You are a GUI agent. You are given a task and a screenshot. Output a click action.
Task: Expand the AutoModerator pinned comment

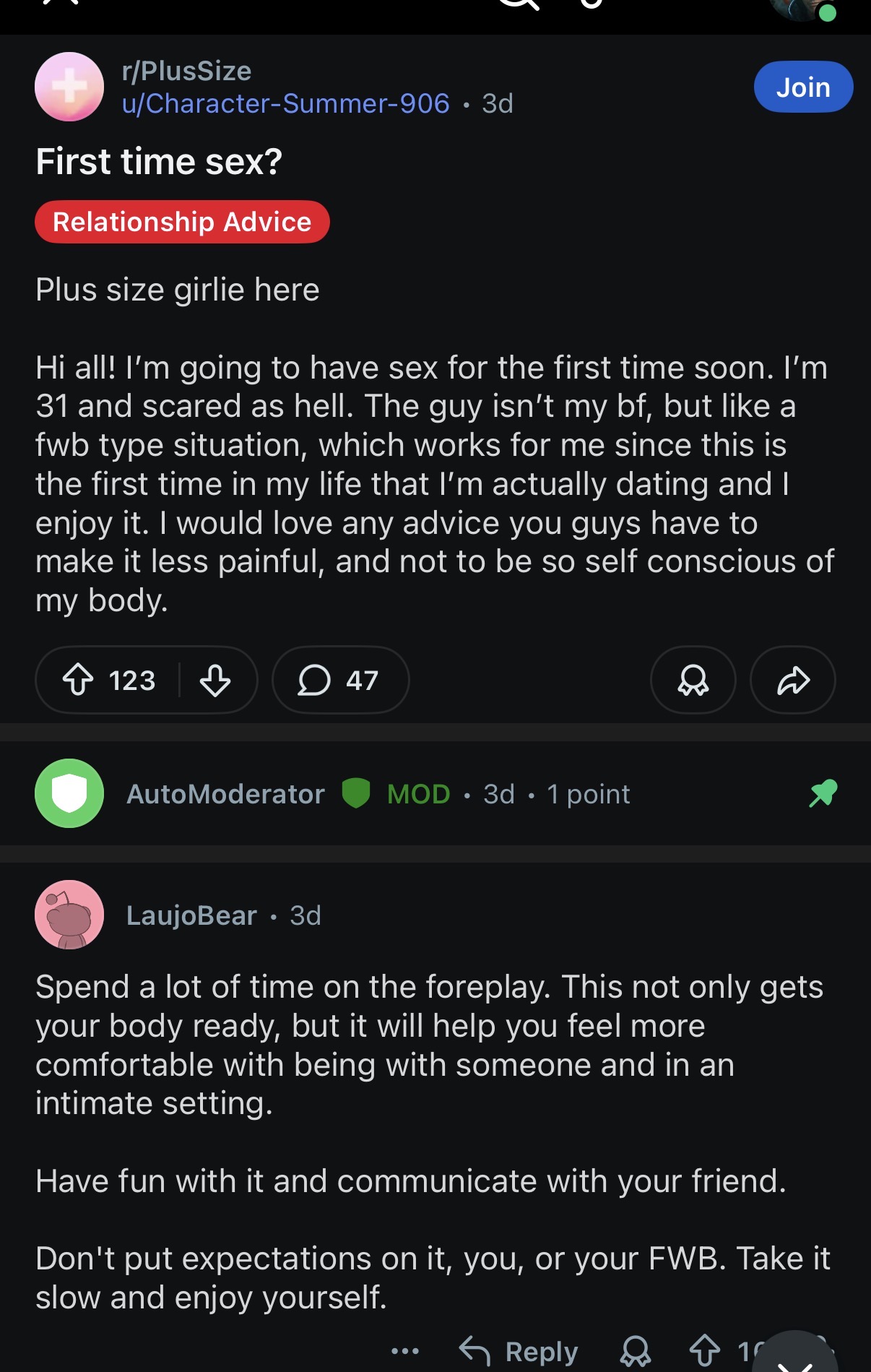[433, 794]
